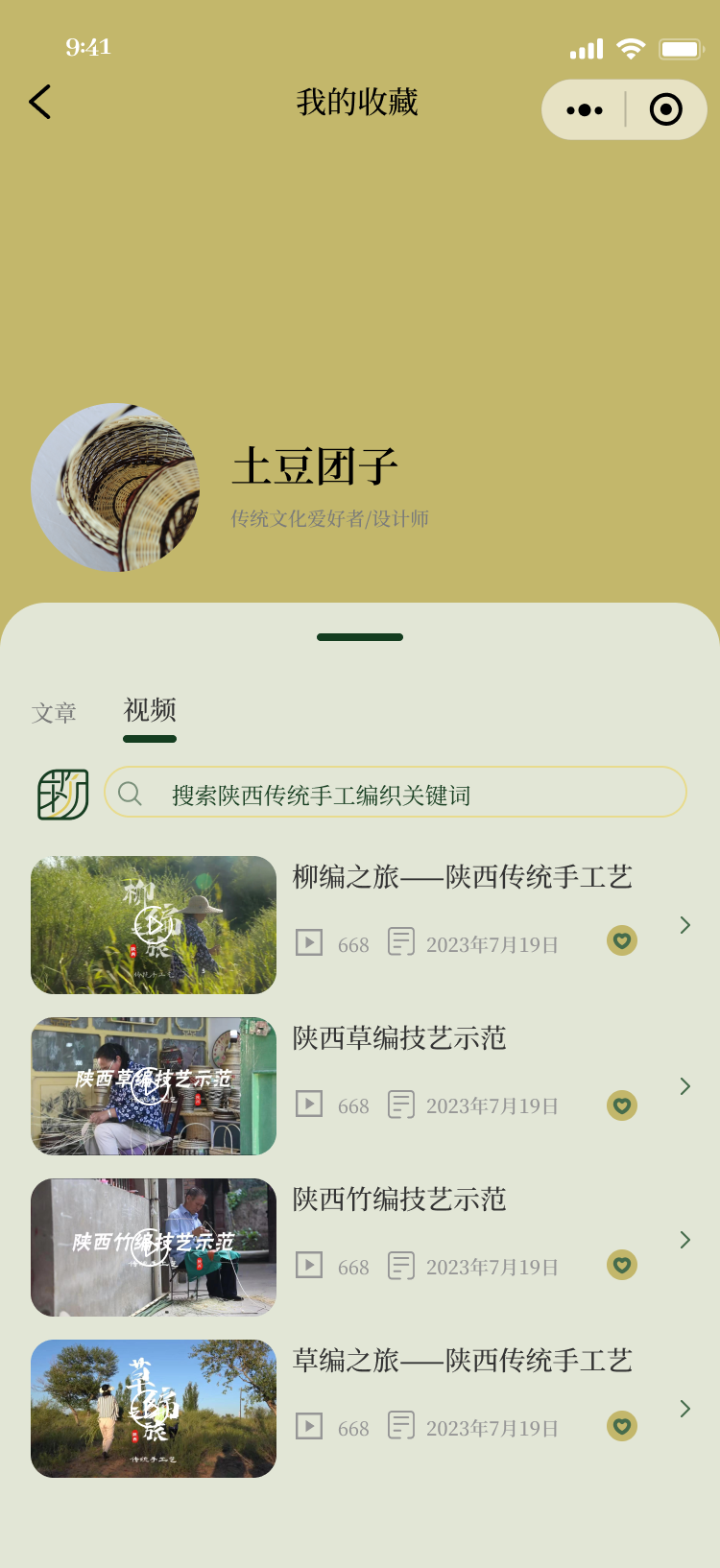Open 土豆团子 profile avatar
This screenshot has width=720, height=1568.
click(x=115, y=487)
